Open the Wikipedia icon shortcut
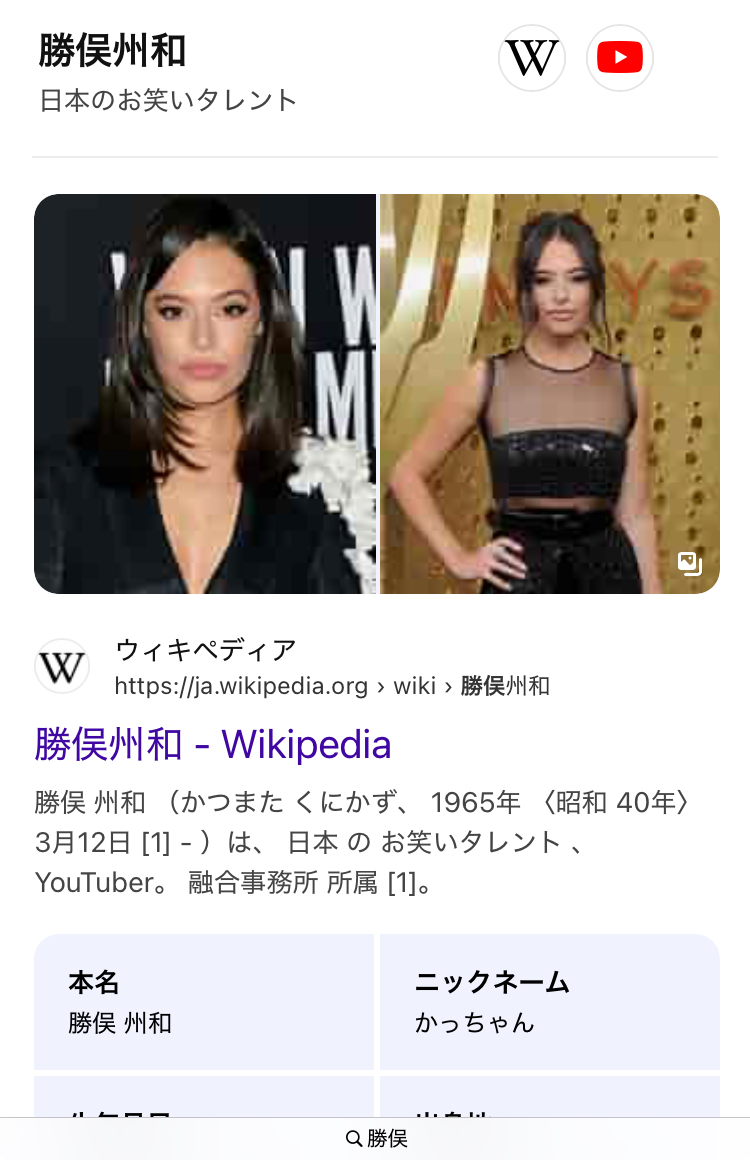 click(x=532, y=58)
